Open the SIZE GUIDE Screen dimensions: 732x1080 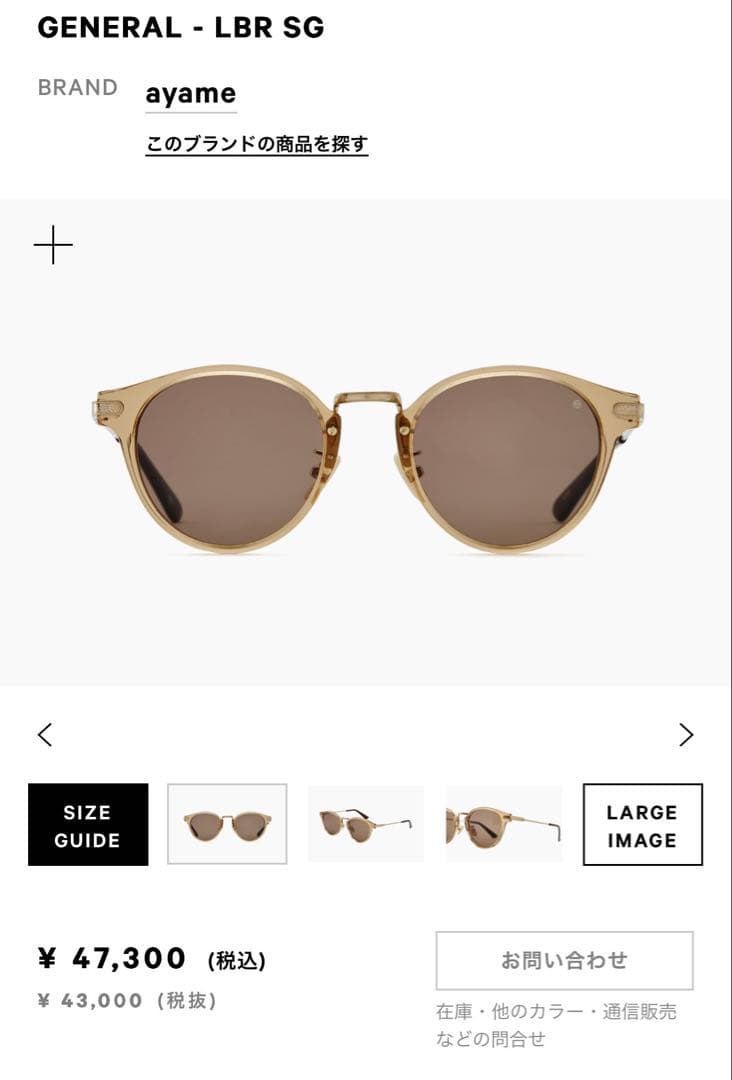click(x=88, y=825)
